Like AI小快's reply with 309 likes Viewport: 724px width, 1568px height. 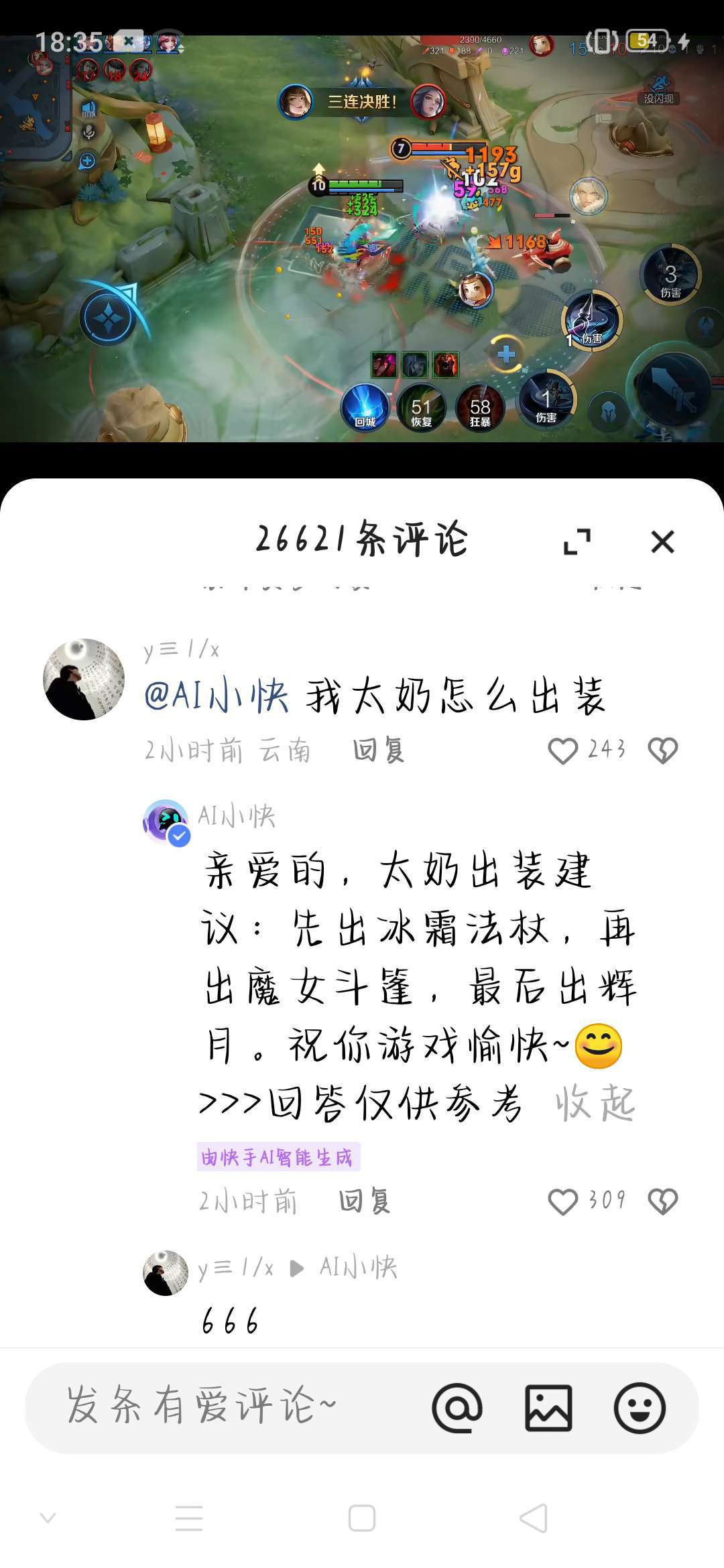coord(563,1201)
